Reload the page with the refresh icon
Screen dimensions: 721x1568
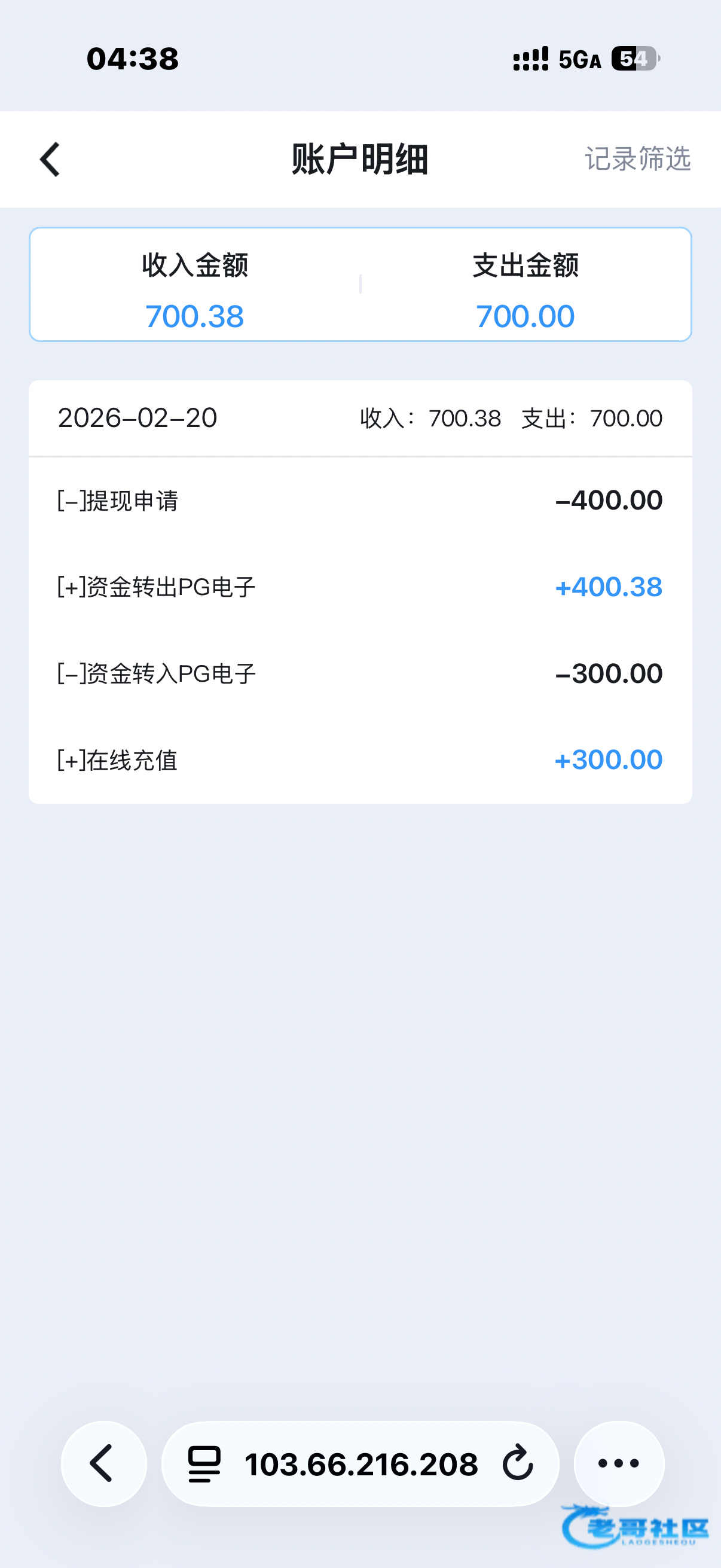pos(518,1462)
